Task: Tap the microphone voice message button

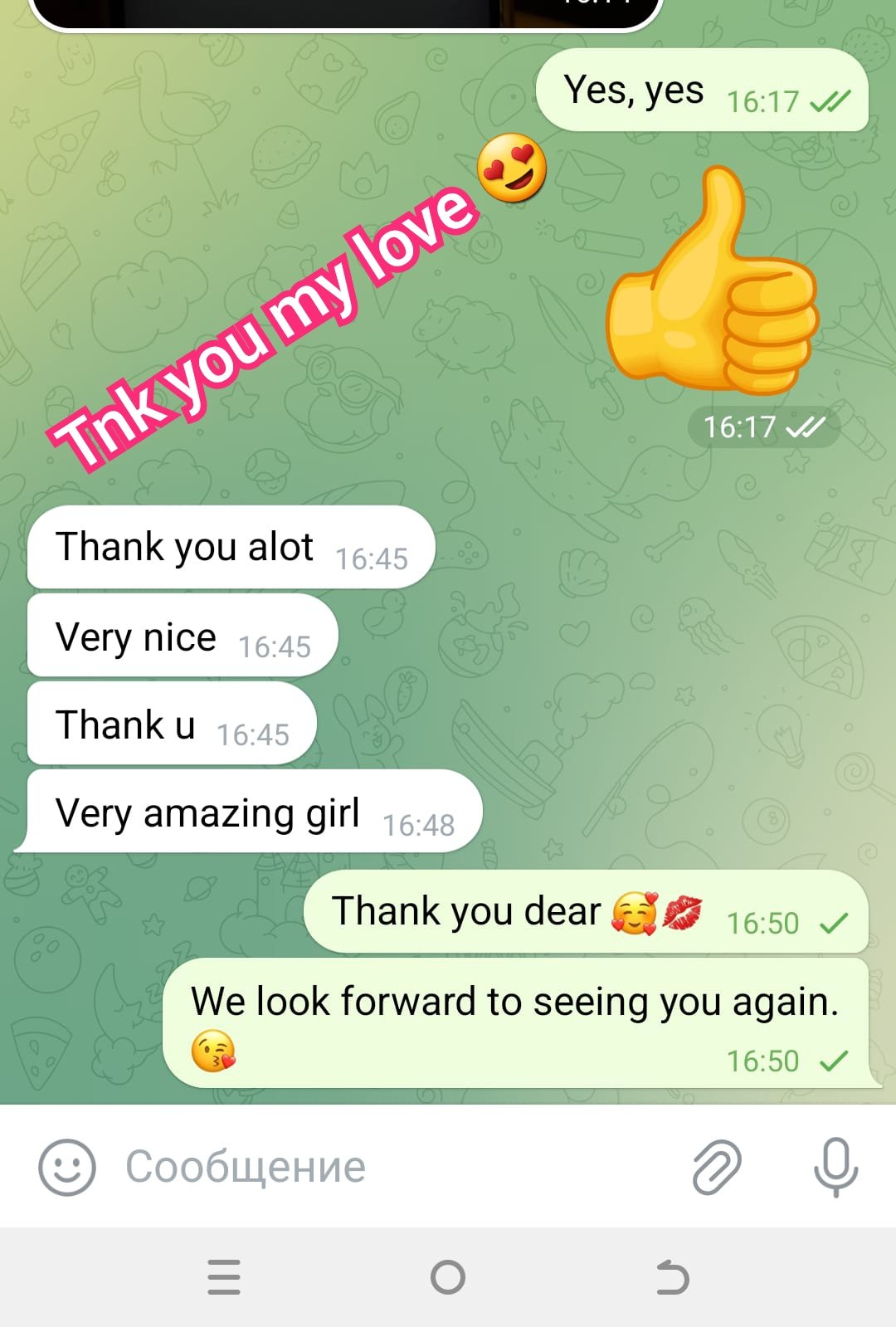Action: coord(835,1167)
